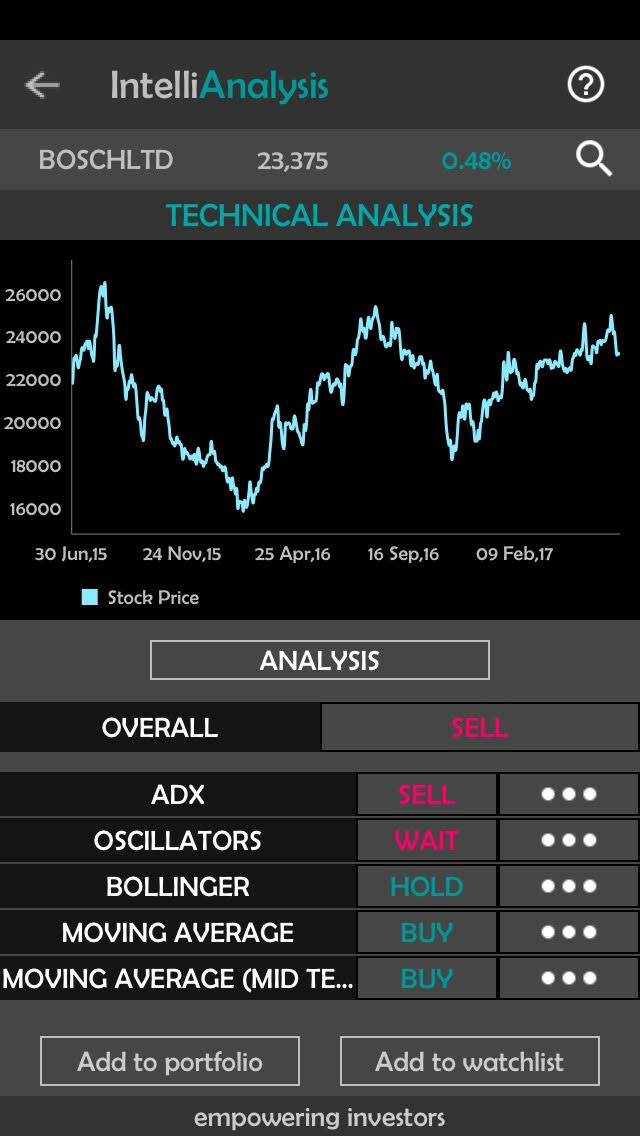Show MOVING AVERAGE details via three dots
The height and width of the screenshot is (1136, 640).
click(x=568, y=932)
